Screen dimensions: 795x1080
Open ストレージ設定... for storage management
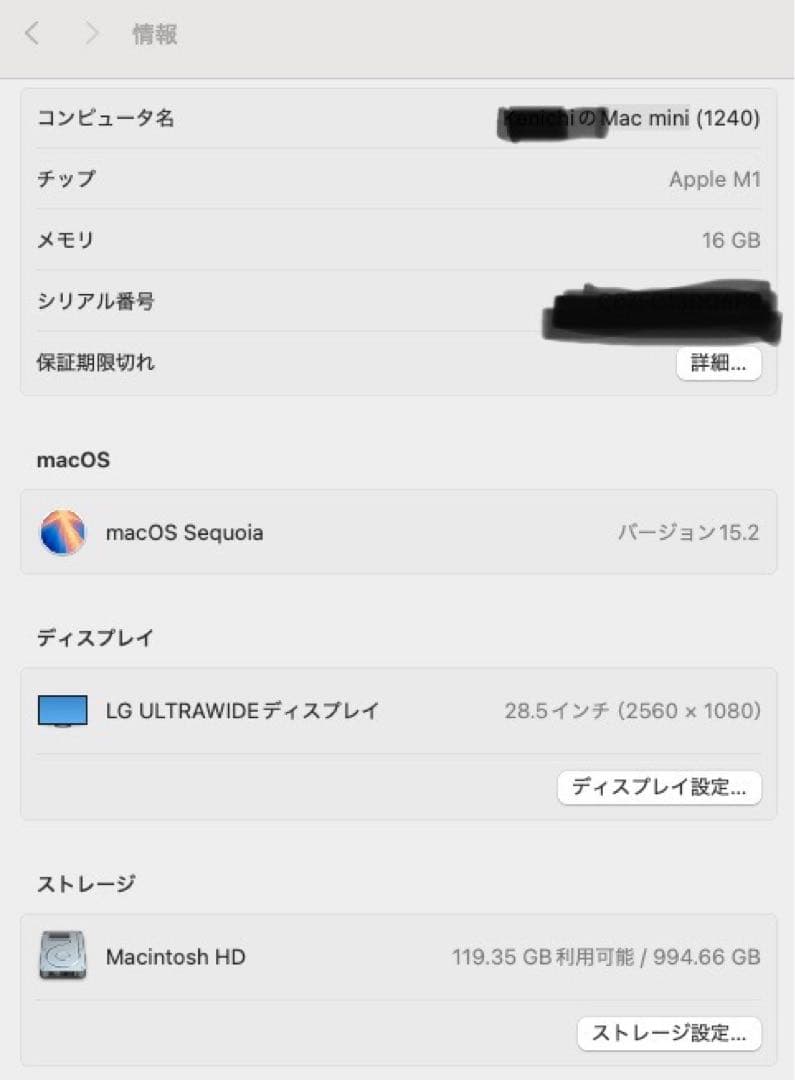point(668,1034)
